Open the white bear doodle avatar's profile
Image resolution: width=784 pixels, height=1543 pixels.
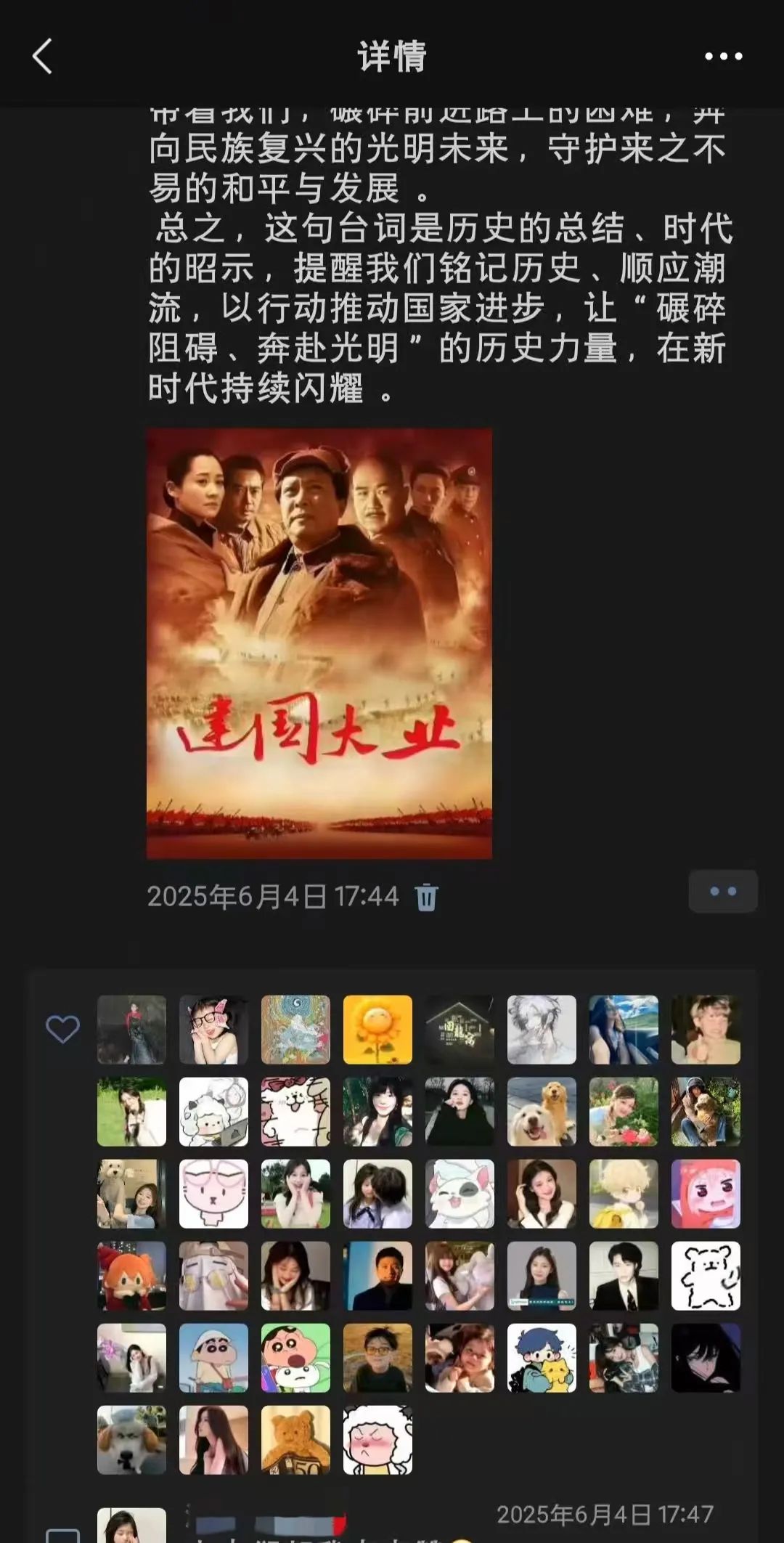[706, 1276]
